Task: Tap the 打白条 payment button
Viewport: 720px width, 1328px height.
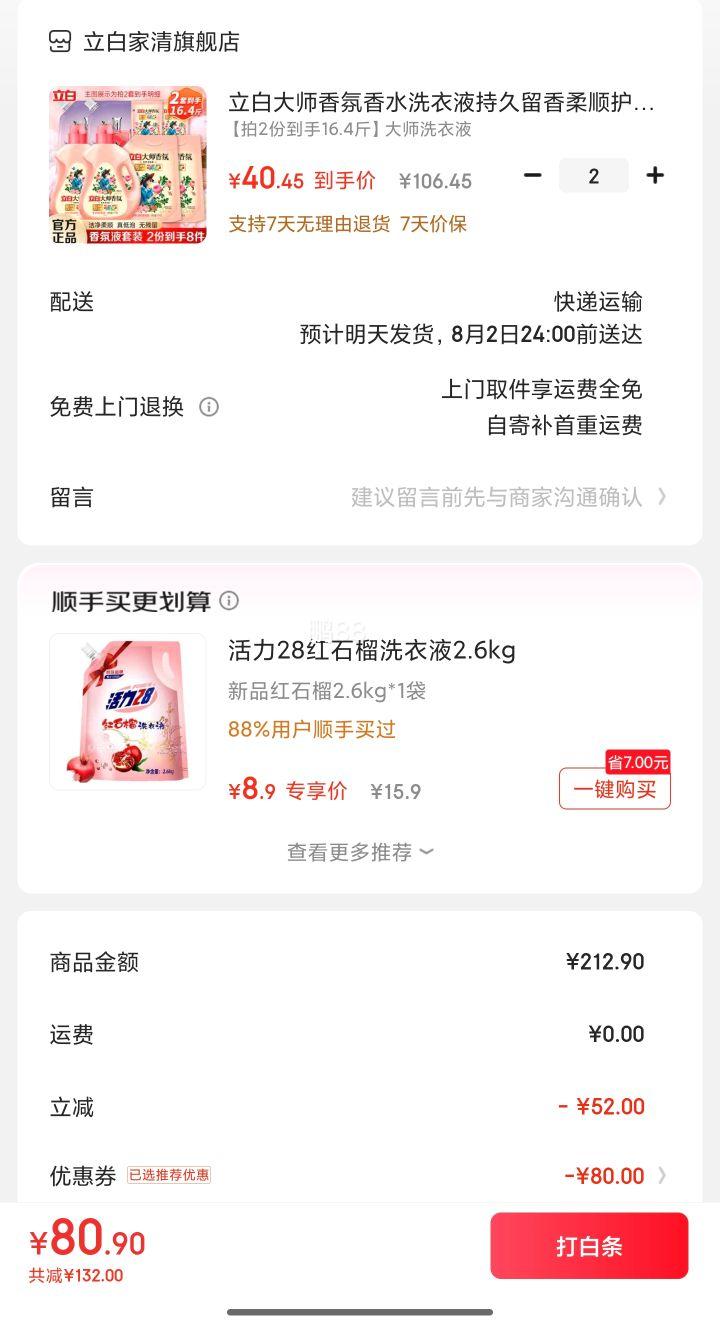Action: click(x=589, y=1245)
